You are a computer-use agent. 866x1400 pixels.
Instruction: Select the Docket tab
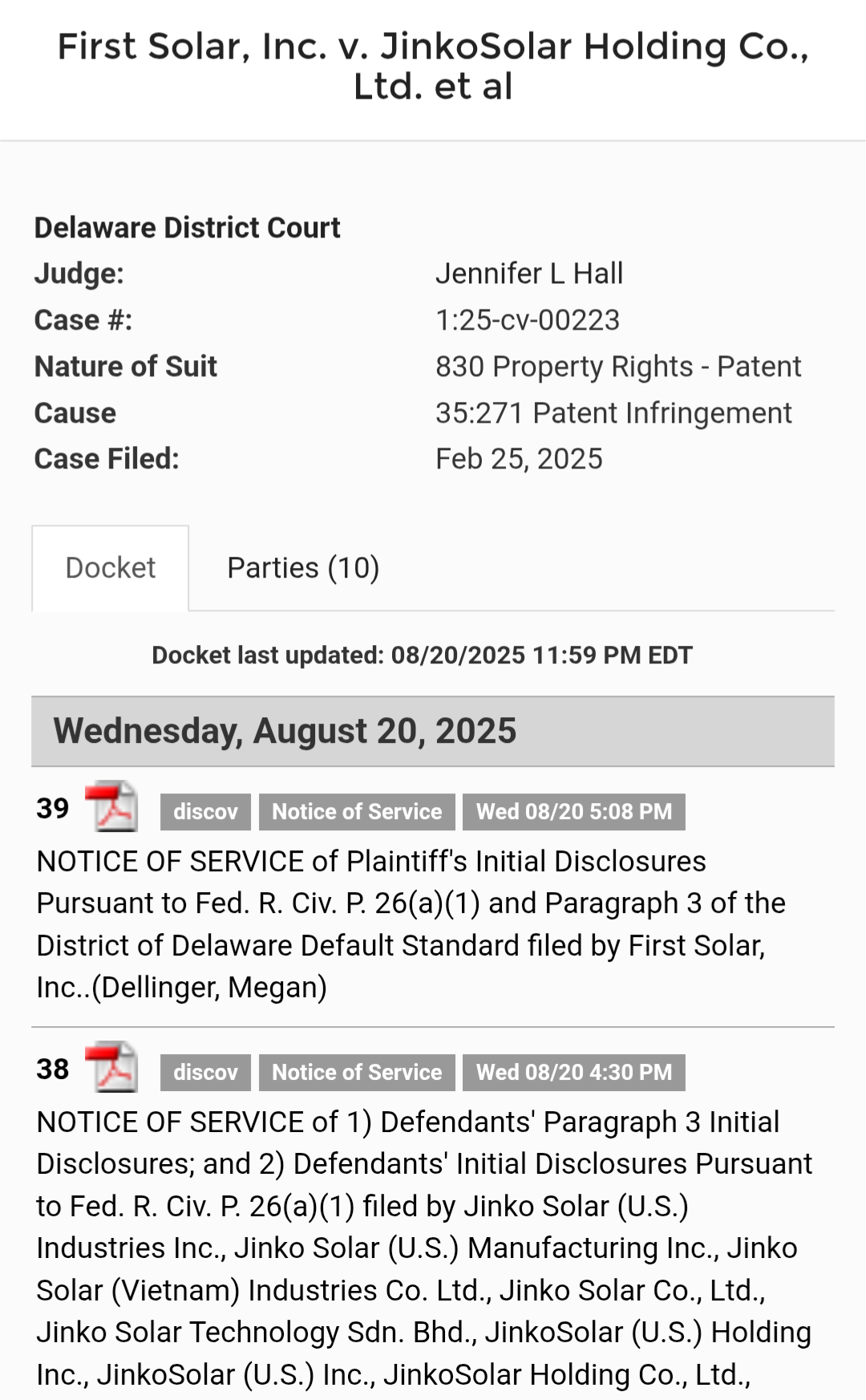[x=111, y=568]
